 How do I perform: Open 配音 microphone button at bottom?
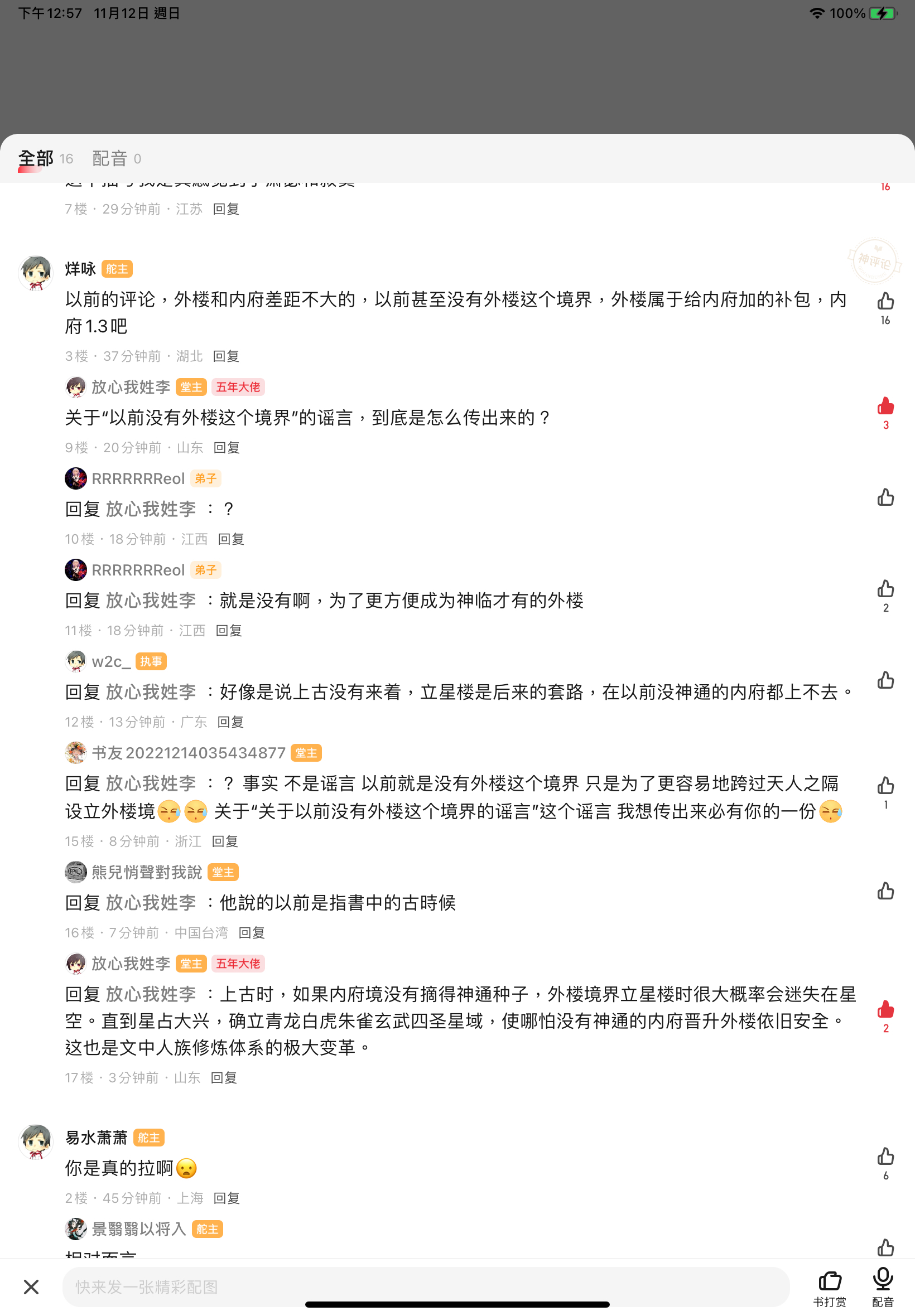882,1287
